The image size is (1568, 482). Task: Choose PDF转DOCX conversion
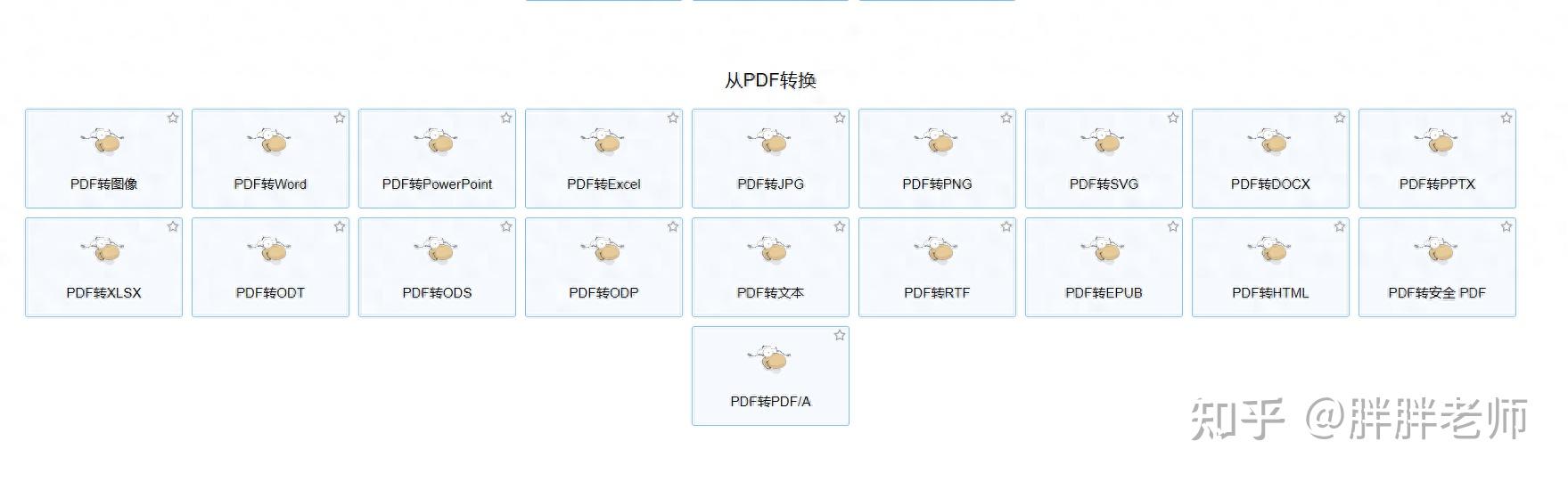coord(1270,159)
